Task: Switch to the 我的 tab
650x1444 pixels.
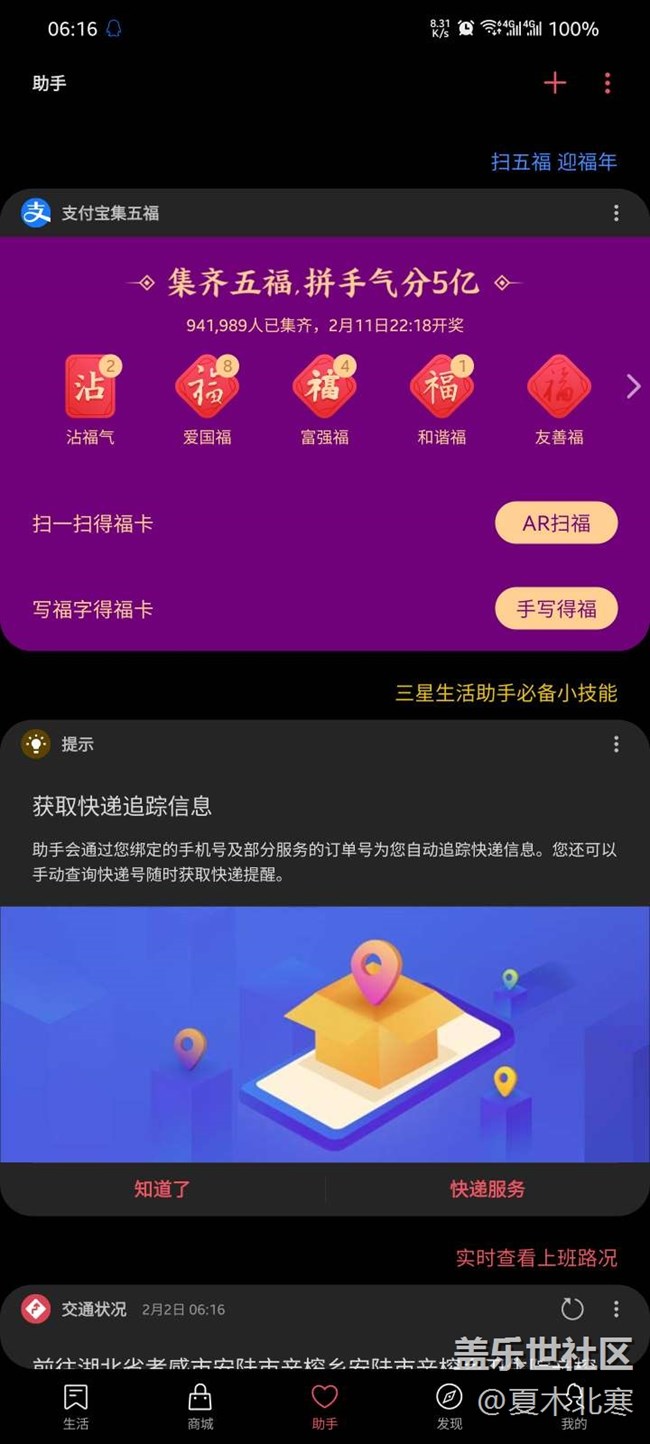Action: pos(574,1406)
